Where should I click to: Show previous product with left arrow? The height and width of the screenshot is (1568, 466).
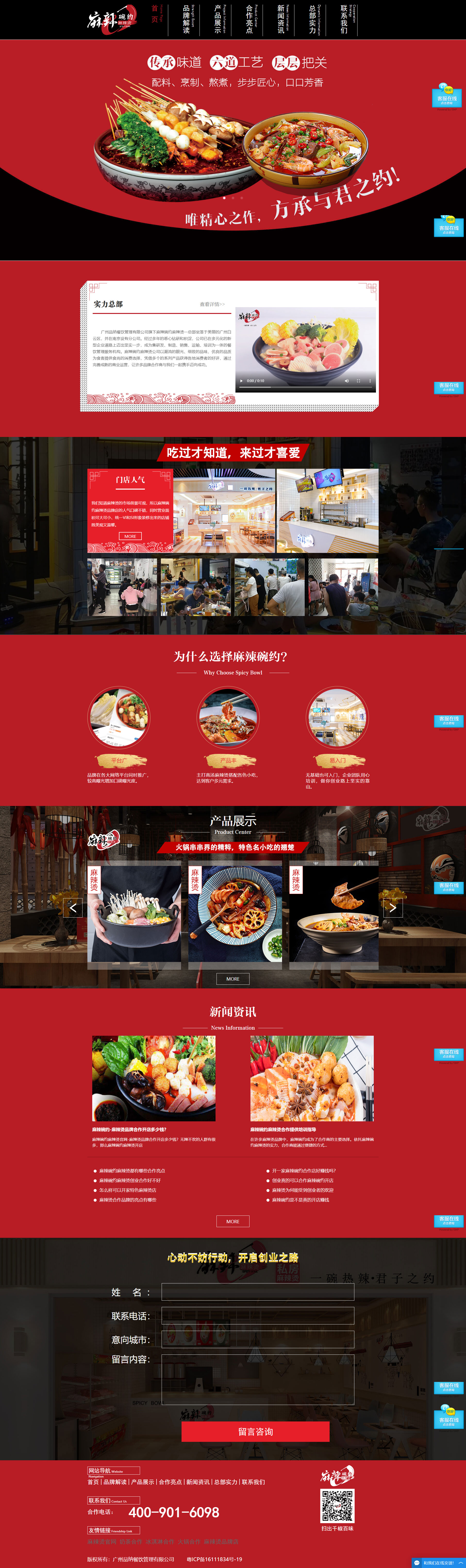click(x=73, y=908)
